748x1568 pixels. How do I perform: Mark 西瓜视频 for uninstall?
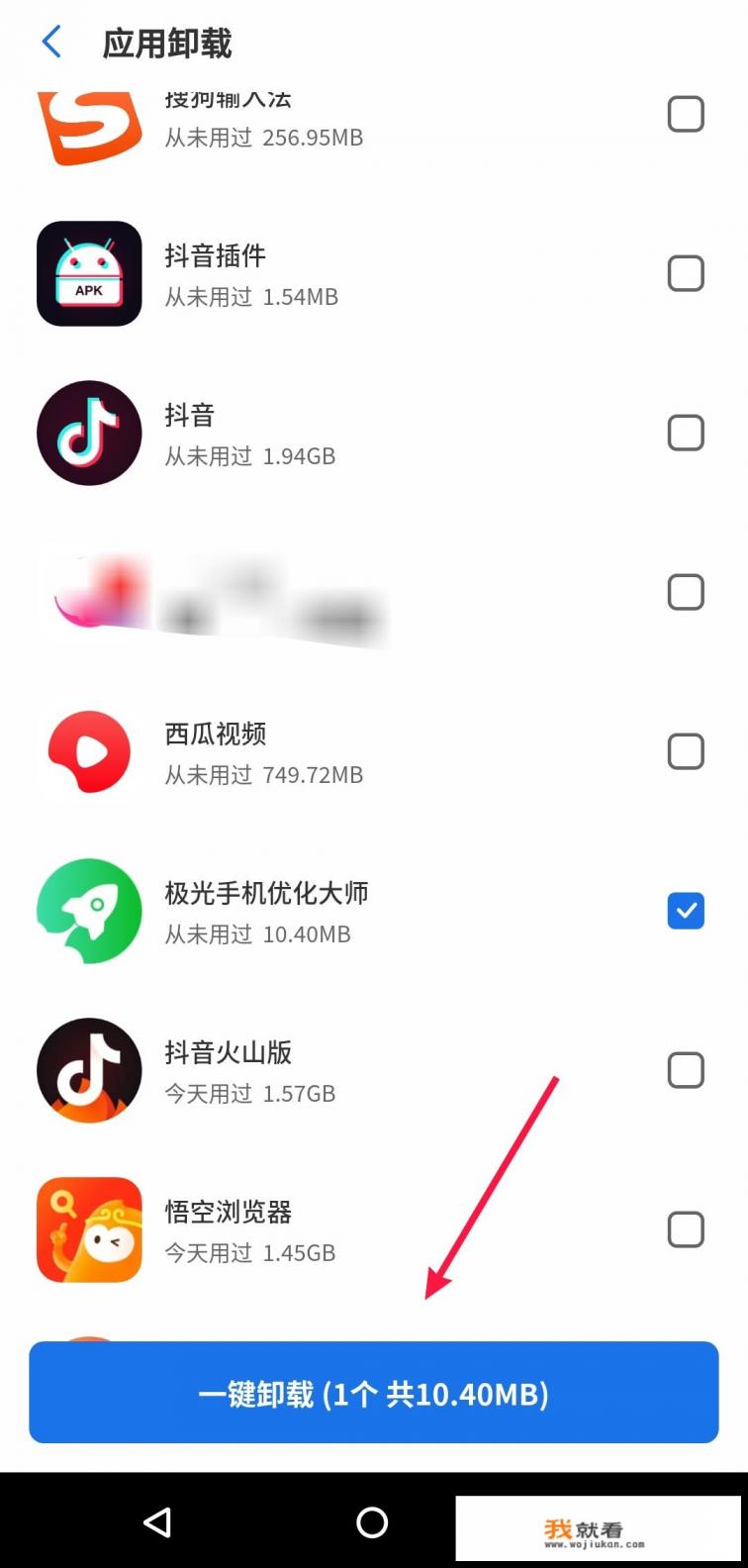coord(686,751)
